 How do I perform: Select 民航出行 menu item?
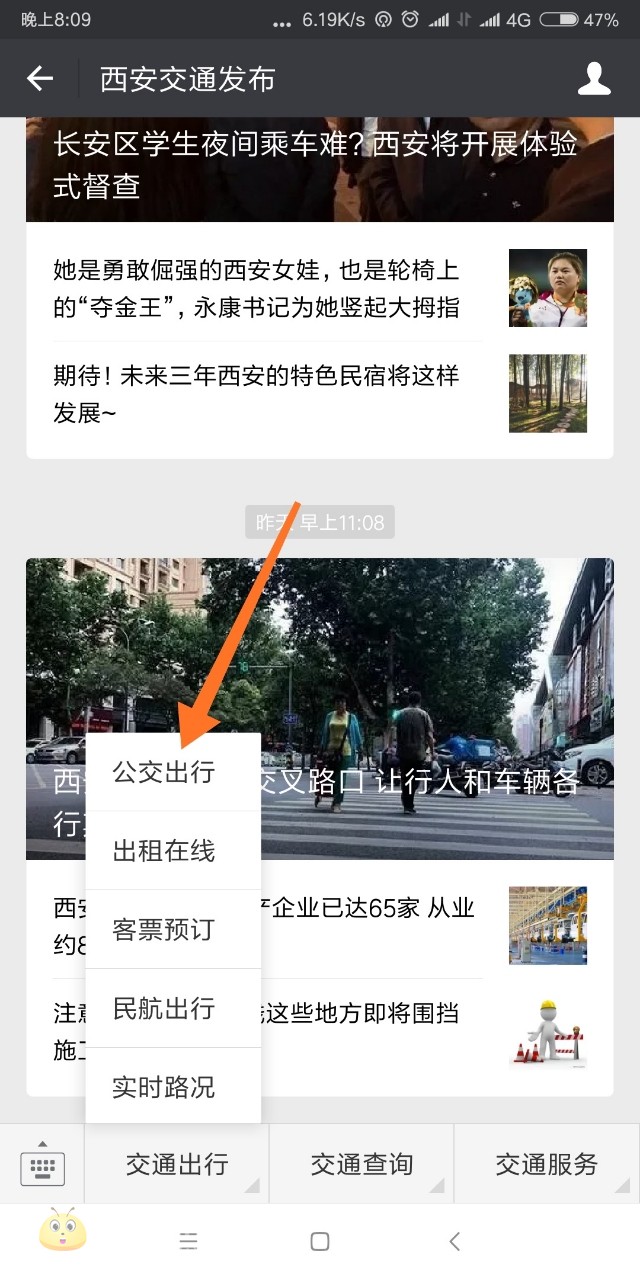164,1008
